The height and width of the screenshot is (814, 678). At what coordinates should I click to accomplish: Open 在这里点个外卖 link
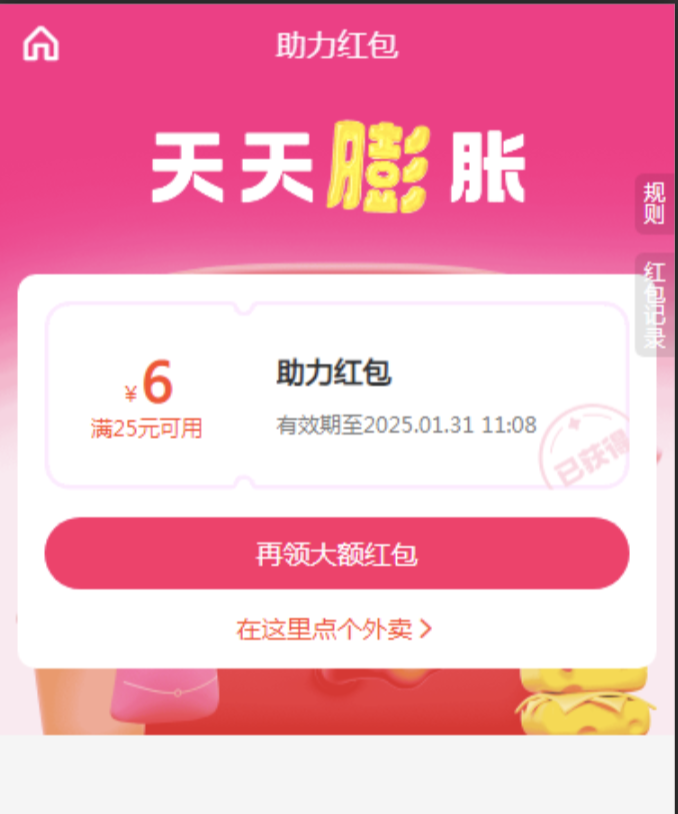[x=334, y=629]
